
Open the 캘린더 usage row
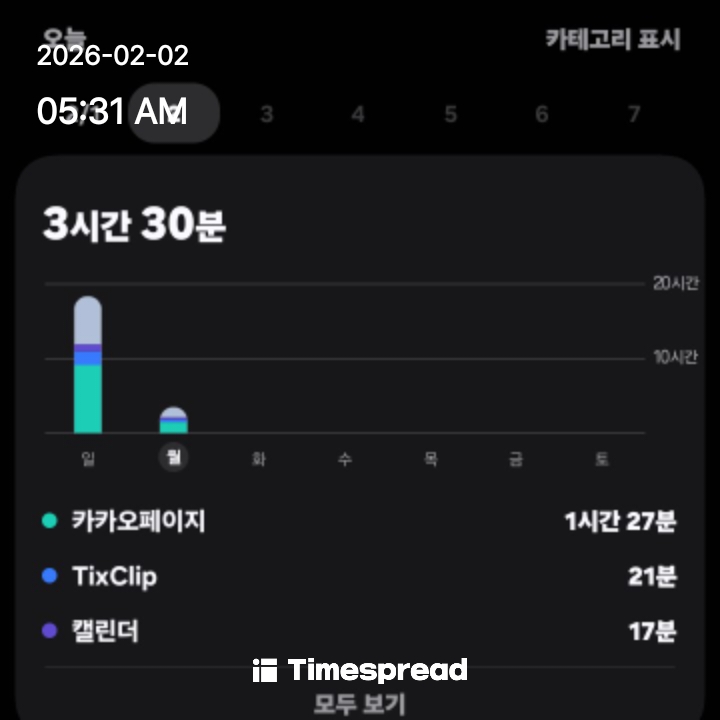coord(360,631)
